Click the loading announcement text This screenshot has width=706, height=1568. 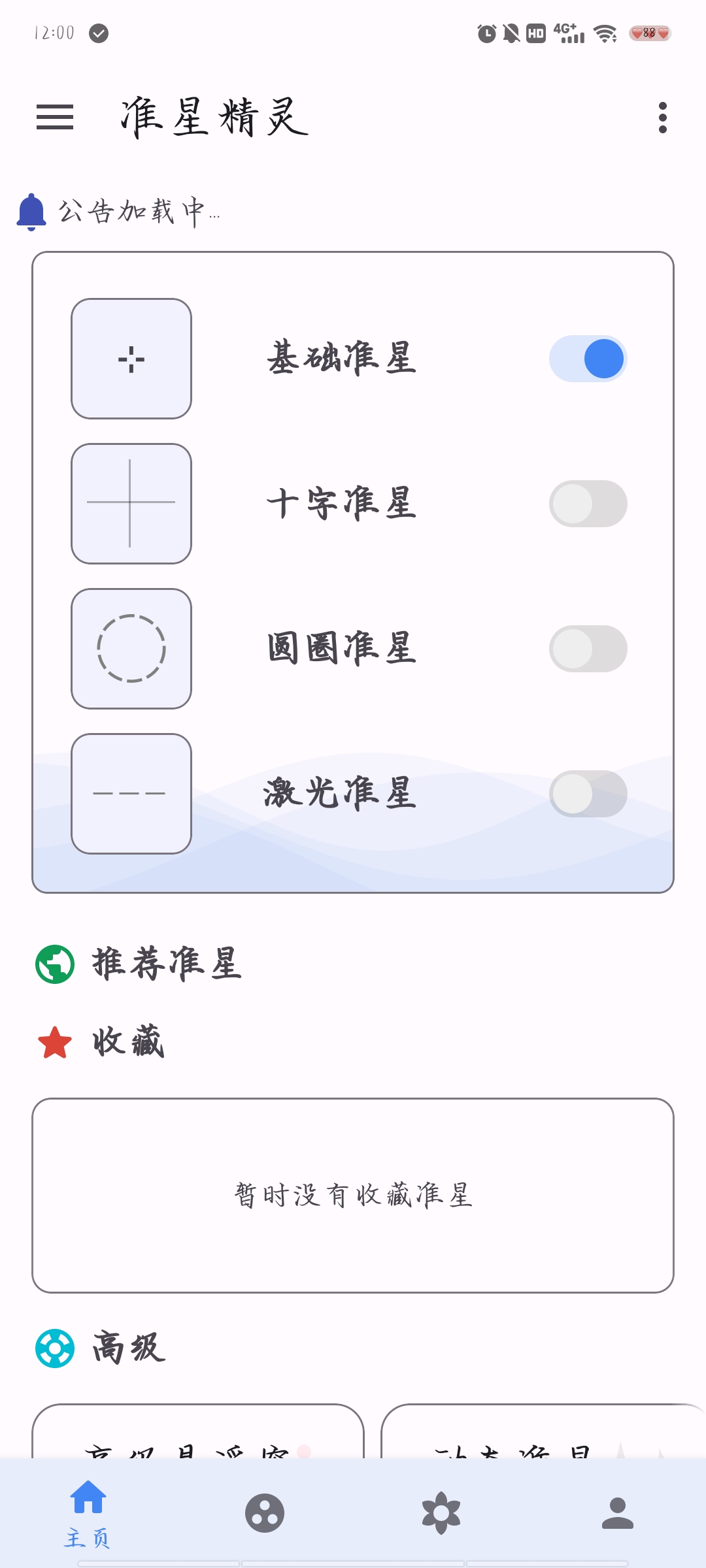pos(137,209)
